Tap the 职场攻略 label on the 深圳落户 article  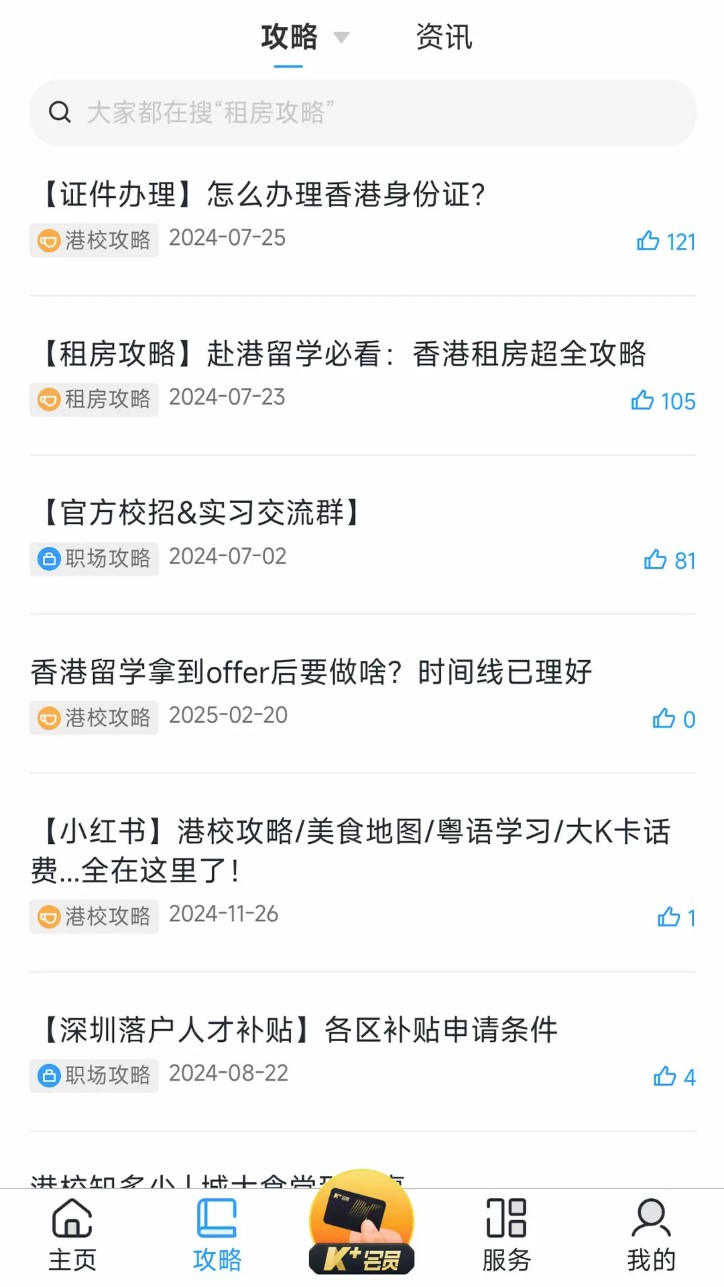[94, 1076]
